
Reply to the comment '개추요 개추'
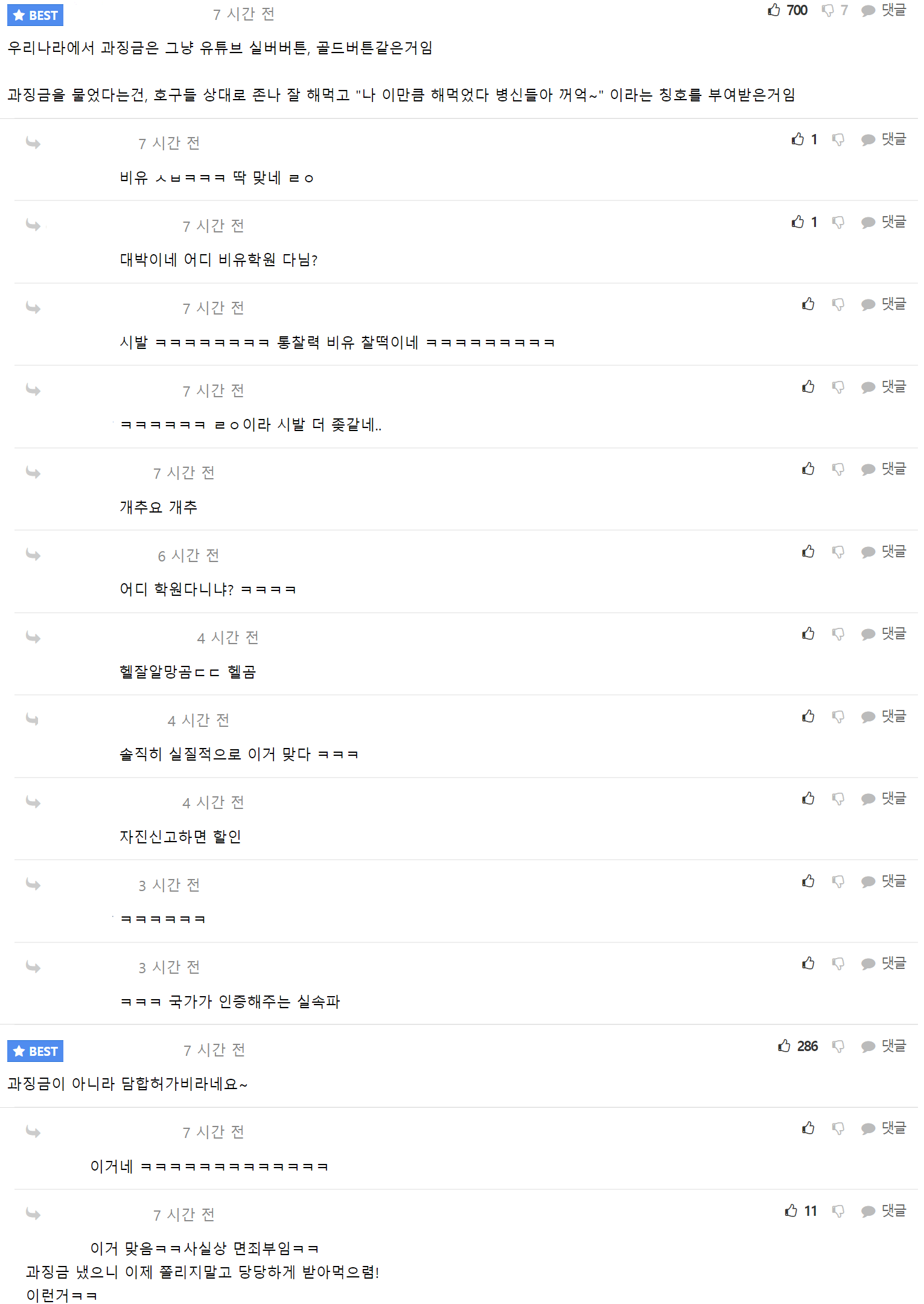click(x=884, y=469)
